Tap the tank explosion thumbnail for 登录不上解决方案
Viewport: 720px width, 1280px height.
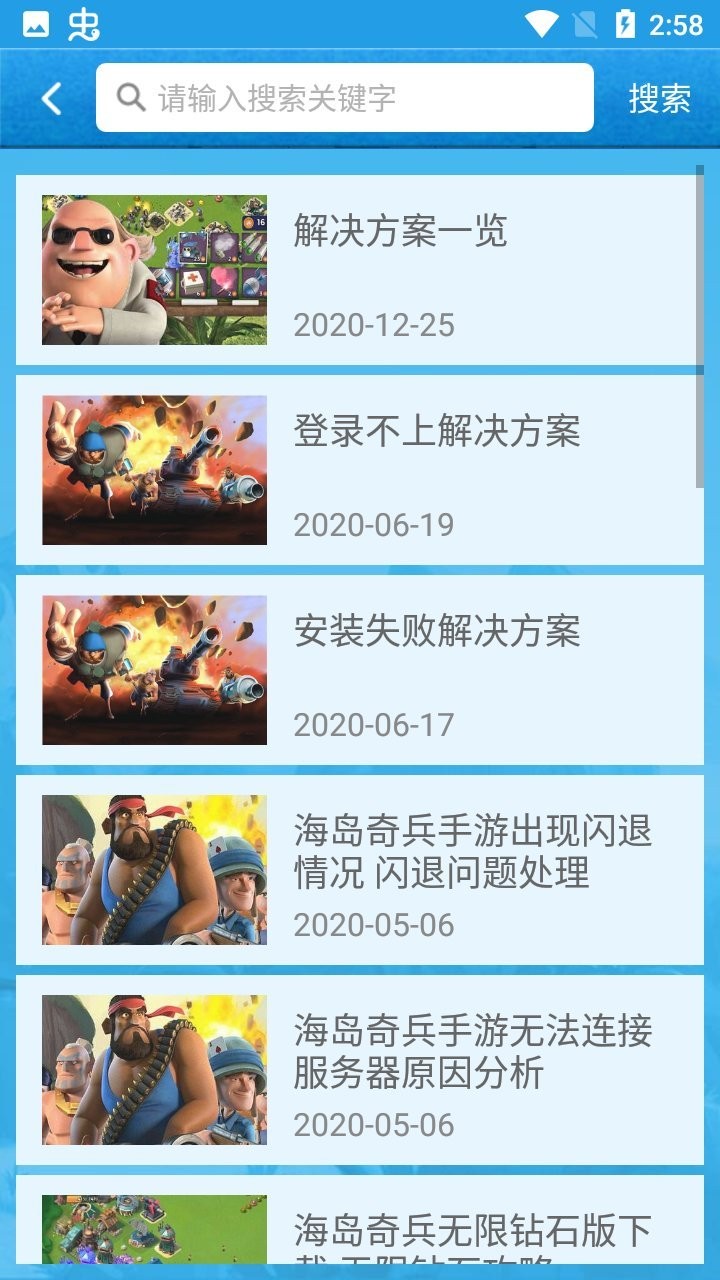click(155, 467)
